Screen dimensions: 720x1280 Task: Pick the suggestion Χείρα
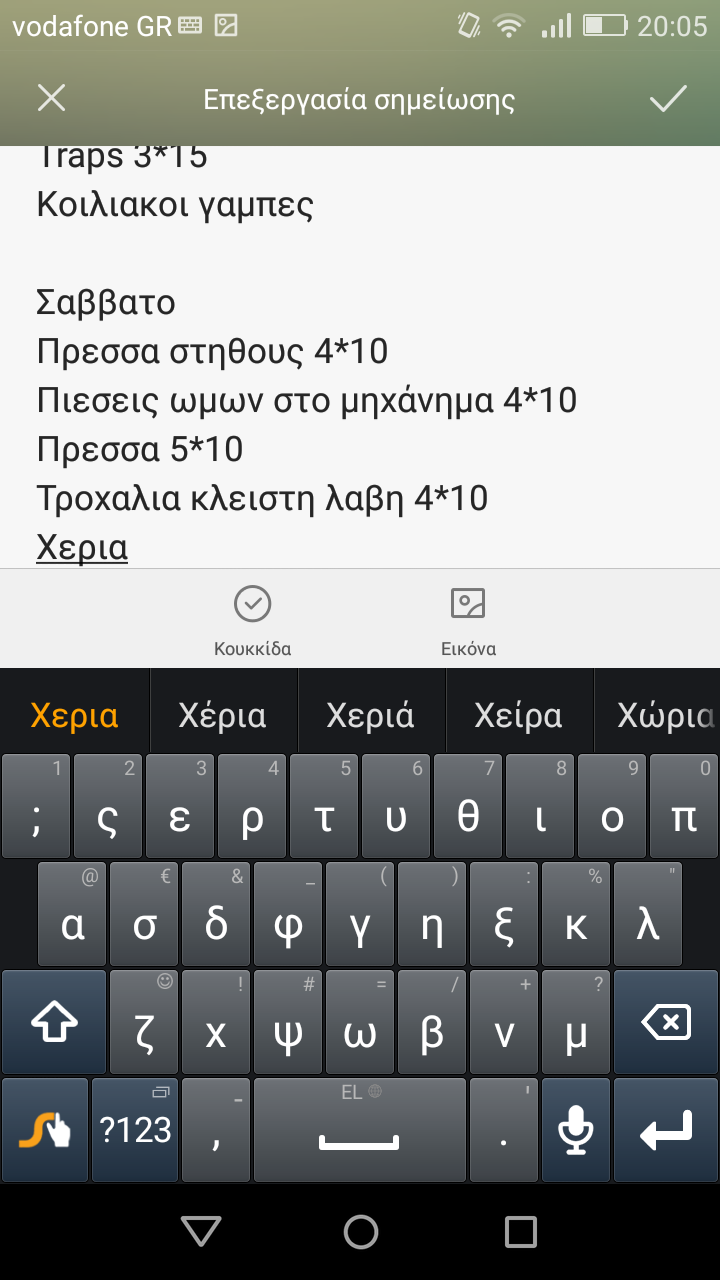pyautogui.click(x=518, y=716)
